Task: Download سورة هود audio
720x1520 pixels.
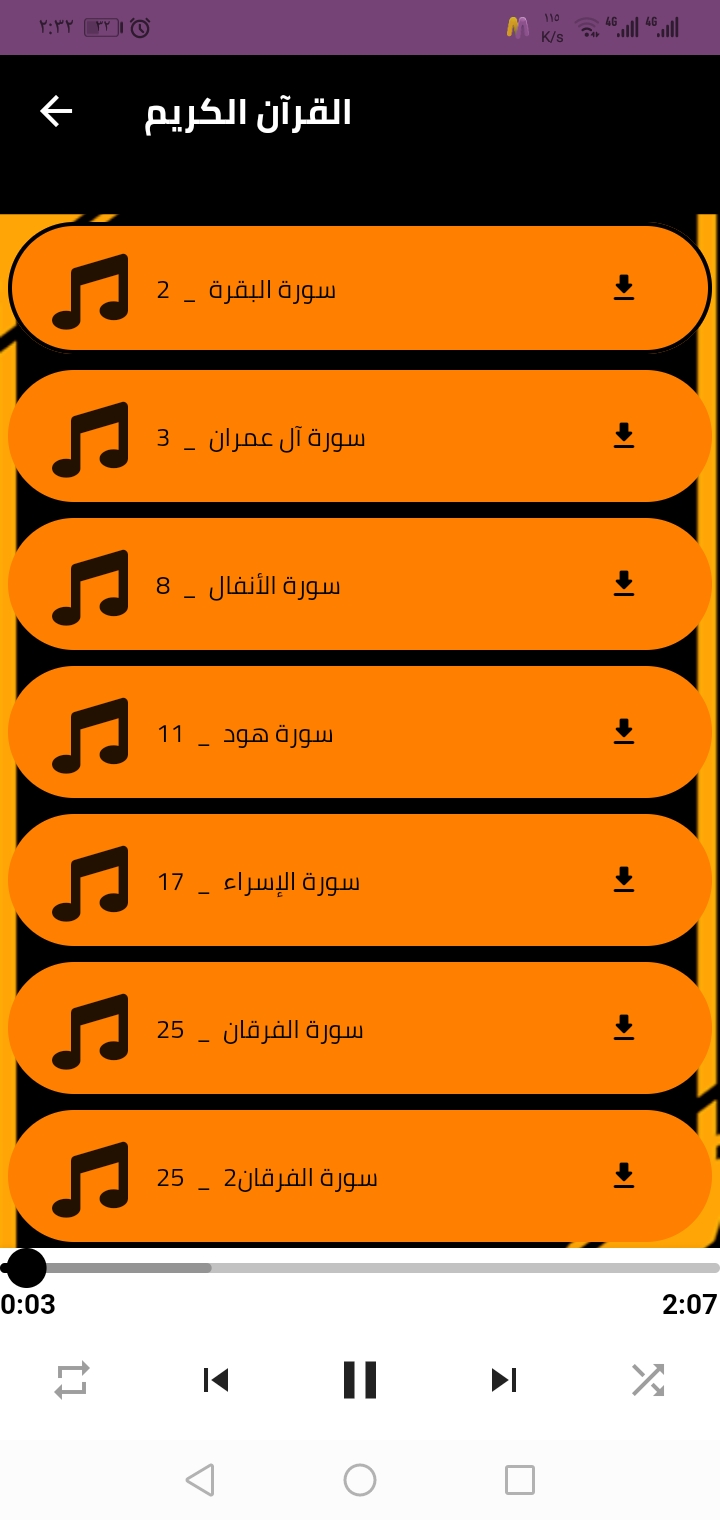Action: (x=624, y=732)
